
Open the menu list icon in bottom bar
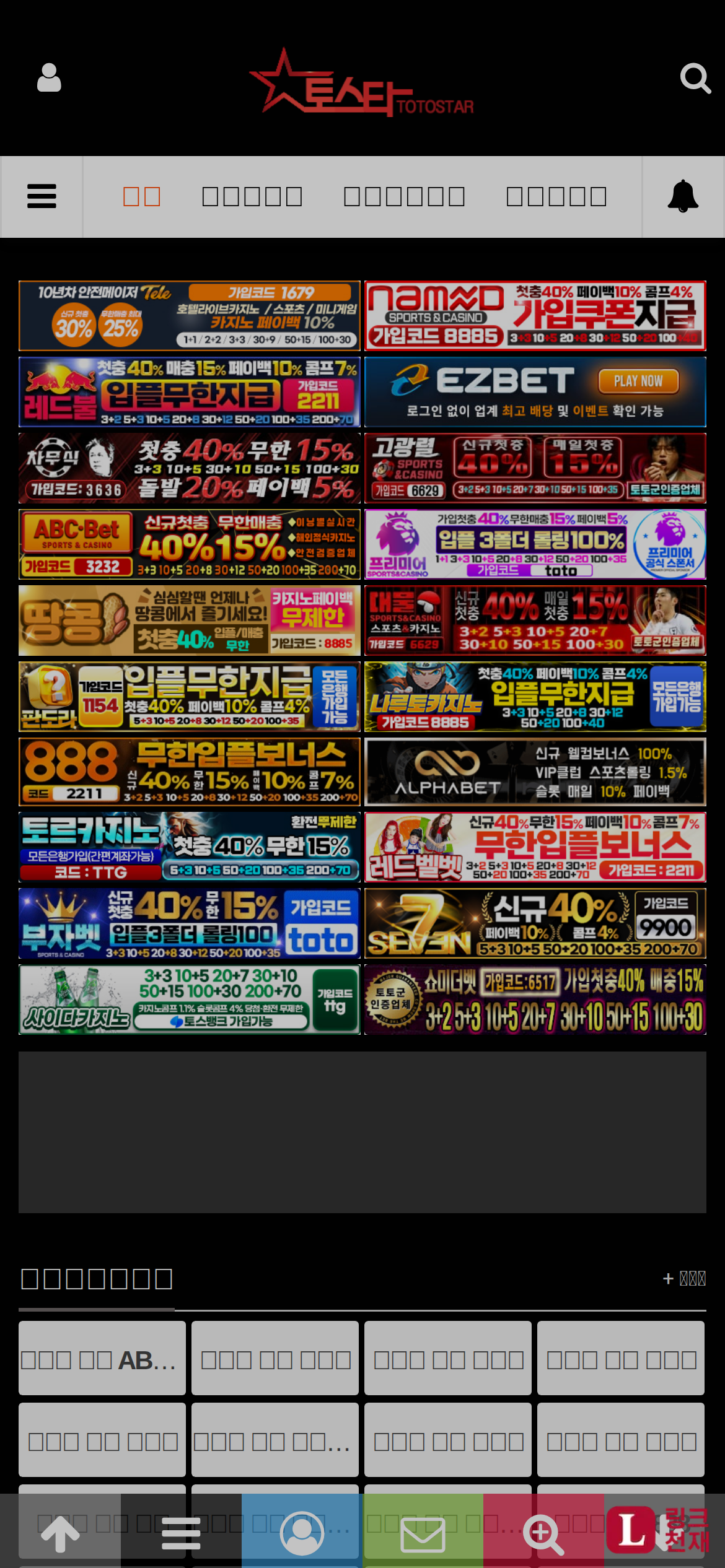[181, 1534]
